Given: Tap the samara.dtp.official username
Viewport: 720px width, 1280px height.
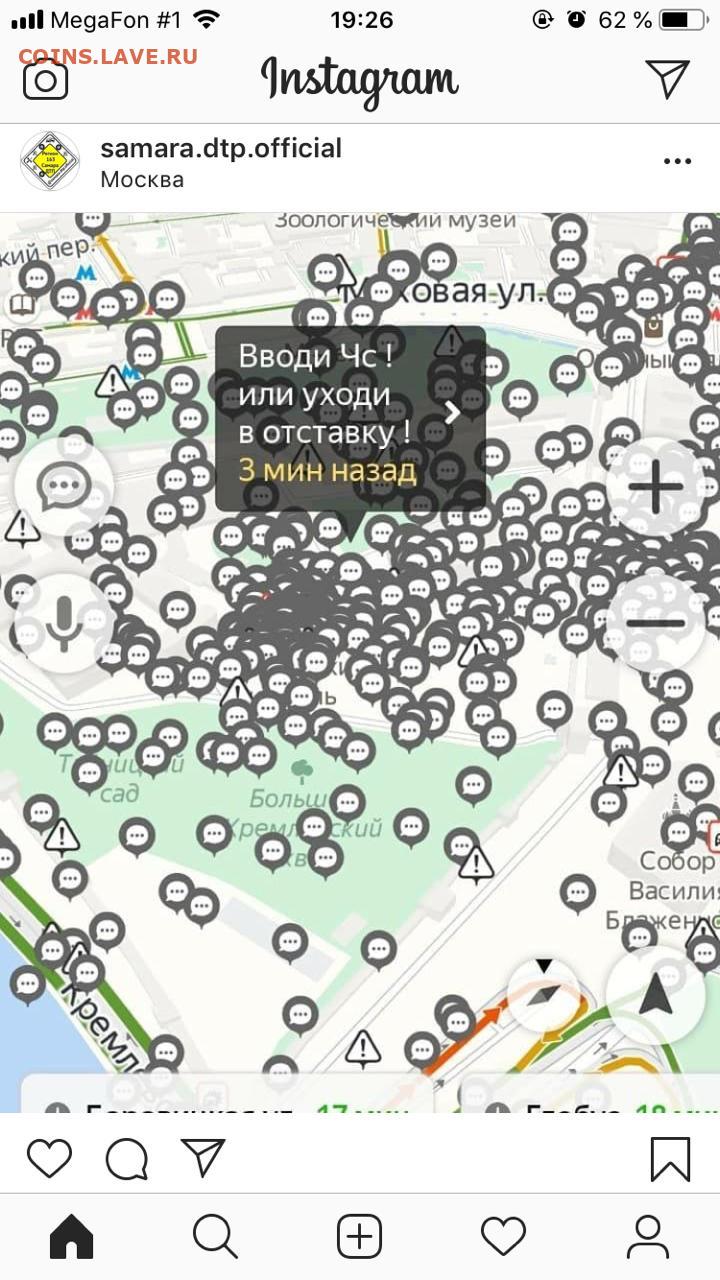Looking at the screenshot, I should click(221, 148).
